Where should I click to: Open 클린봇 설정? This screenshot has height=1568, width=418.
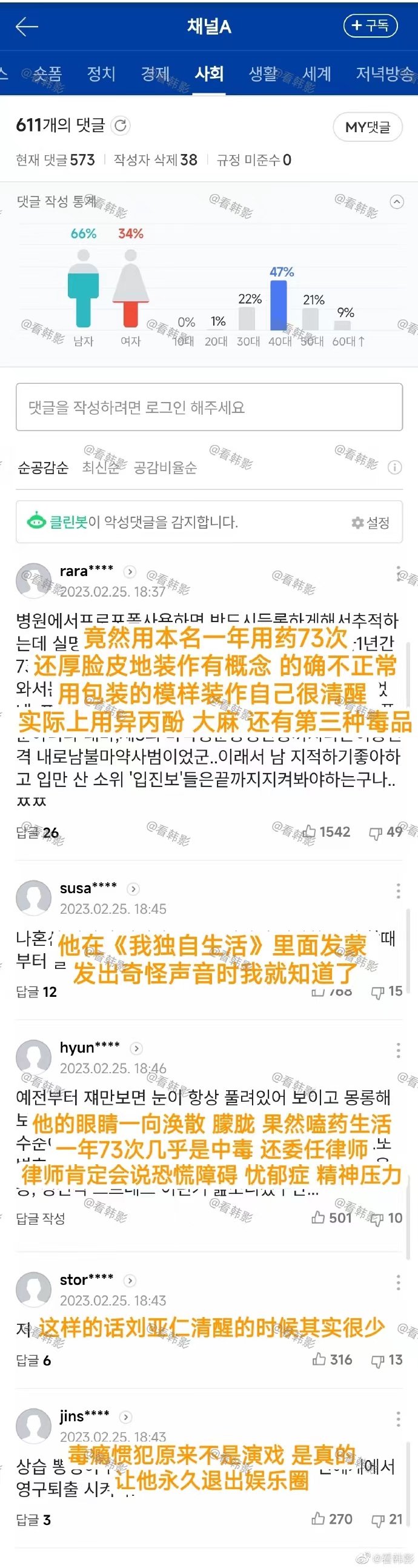tap(371, 522)
